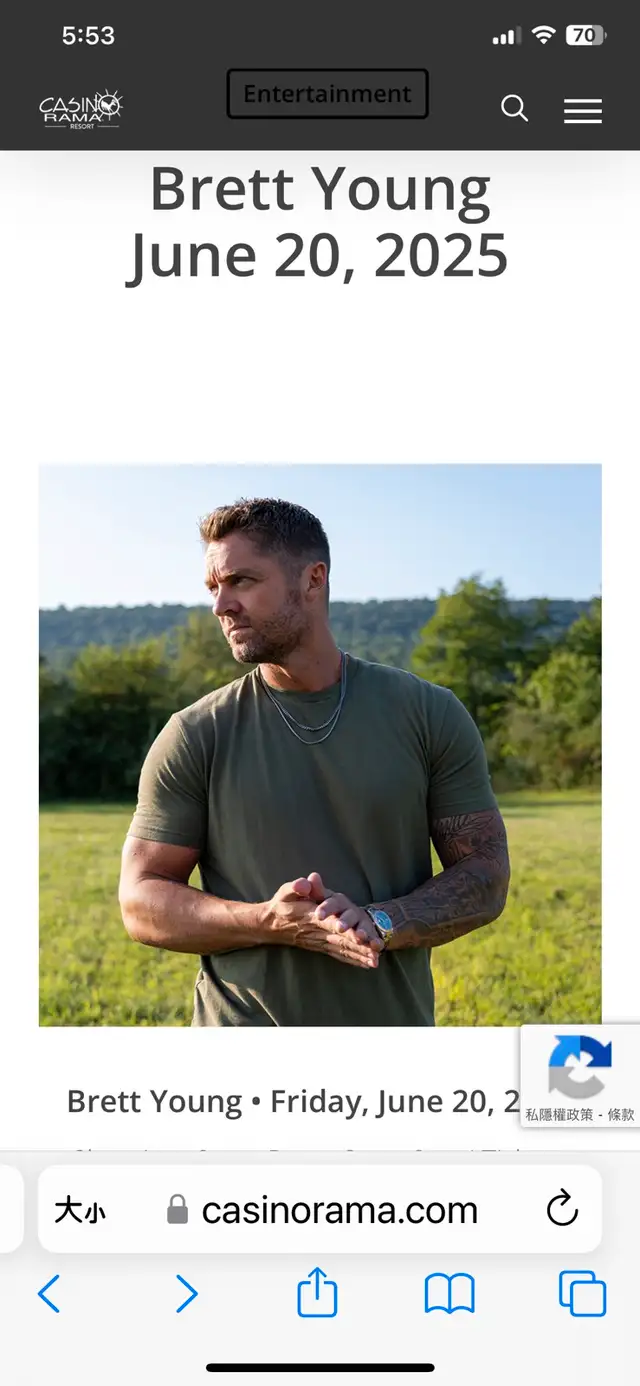Open Safari page settings (大小) button
Image resolution: width=640 pixels, height=1386 pixels.
[80, 1210]
